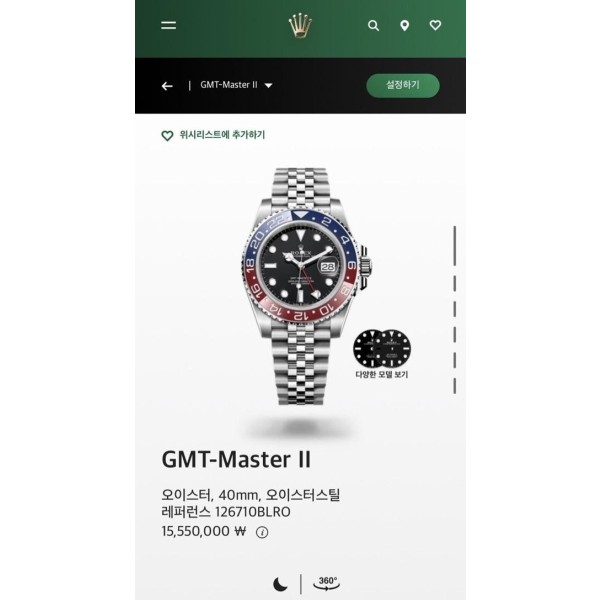Open the hamburger menu
The width and height of the screenshot is (600, 600).
coord(168,26)
